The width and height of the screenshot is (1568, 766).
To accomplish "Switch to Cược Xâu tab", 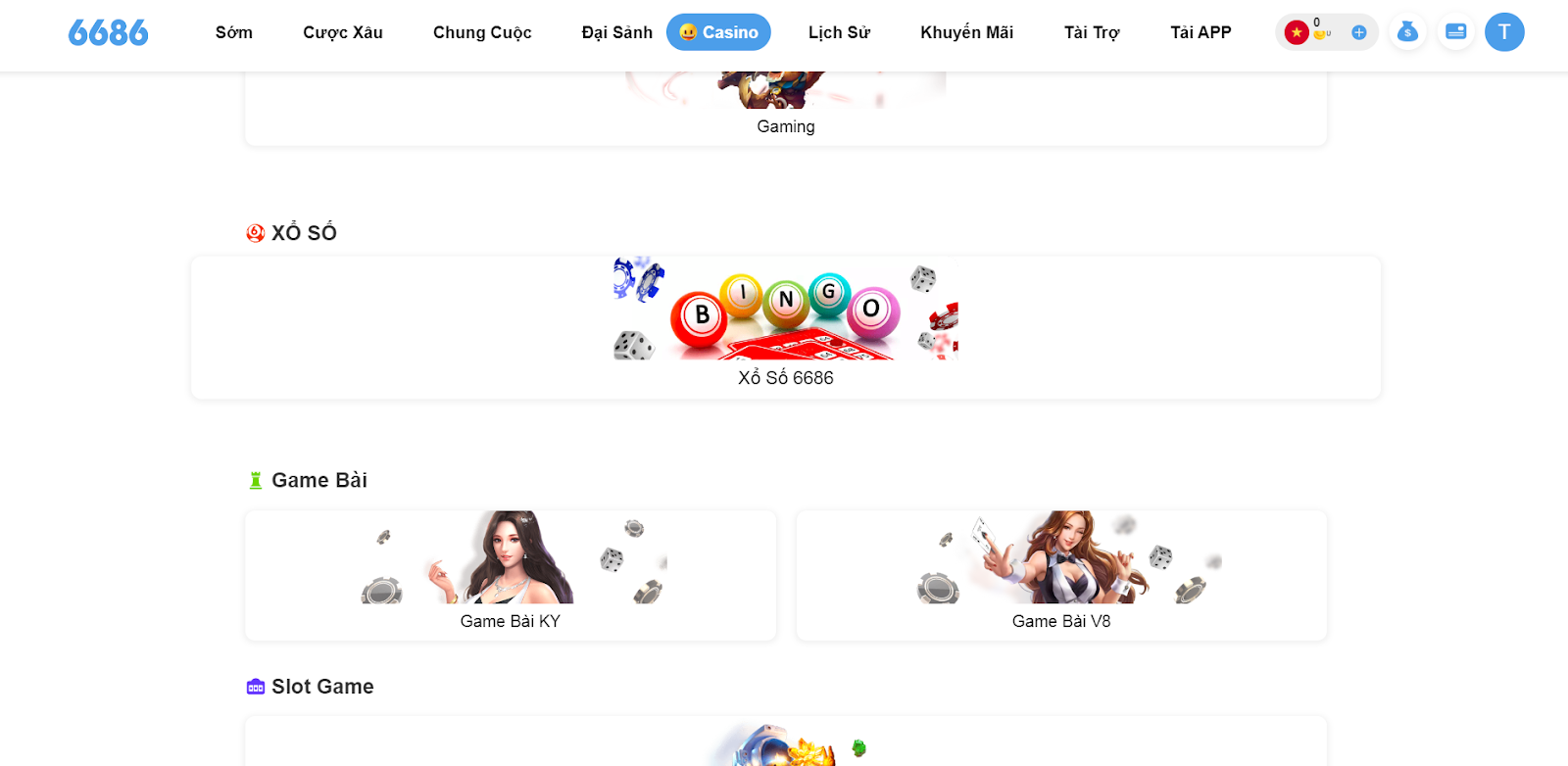I will (343, 32).
